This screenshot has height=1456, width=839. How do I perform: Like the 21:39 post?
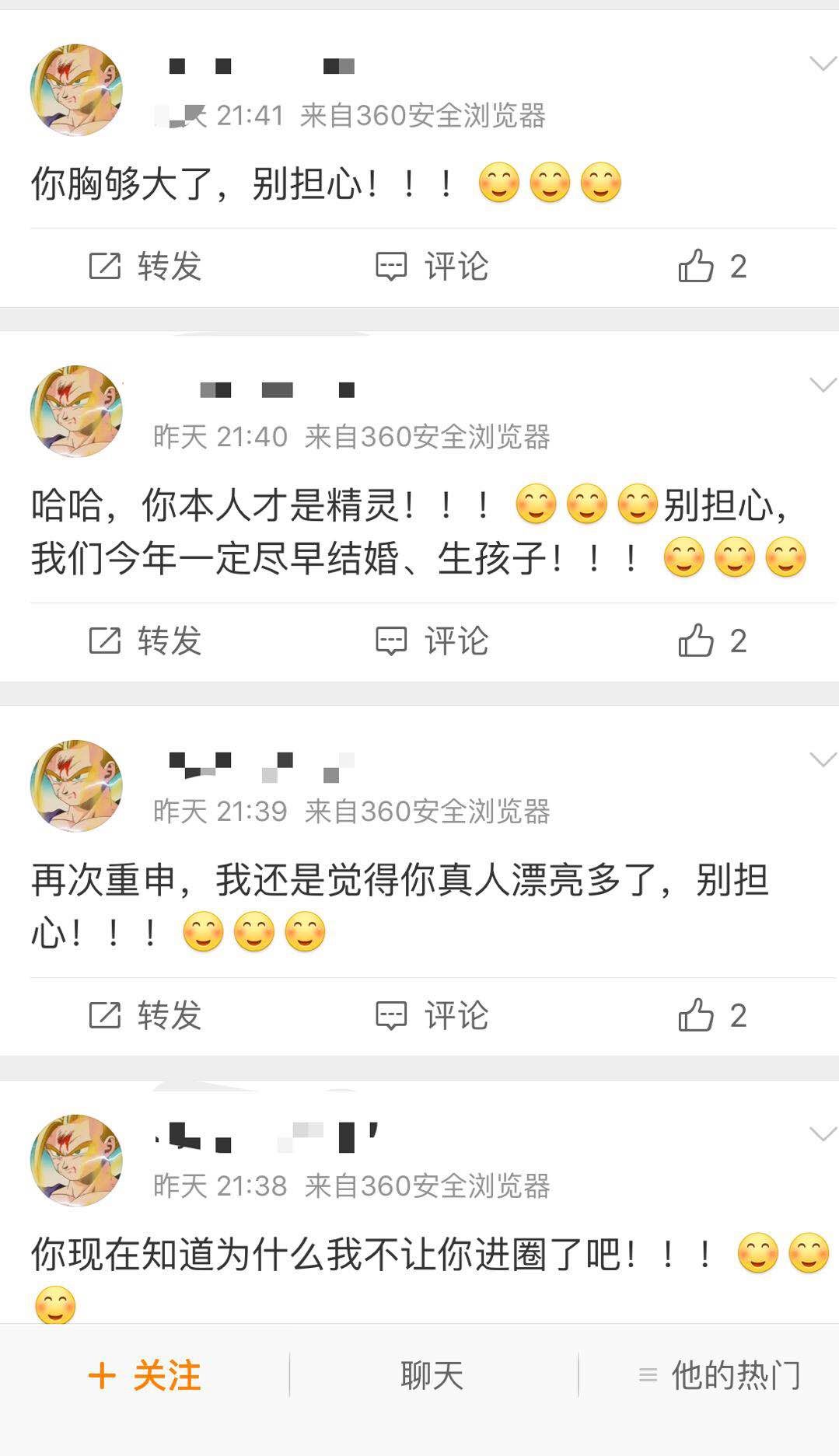pyautogui.click(x=711, y=1016)
